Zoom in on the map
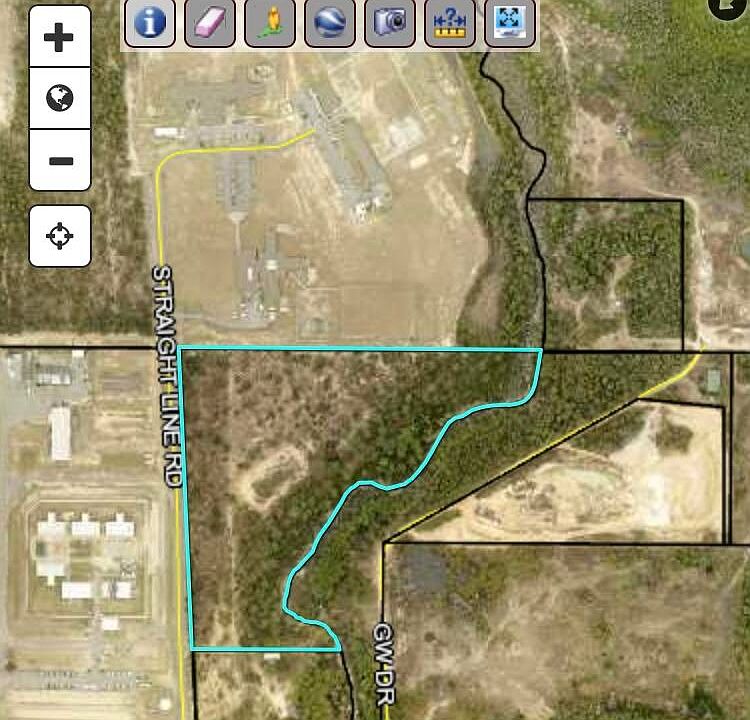The height and width of the screenshot is (720, 750). (x=60, y=38)
